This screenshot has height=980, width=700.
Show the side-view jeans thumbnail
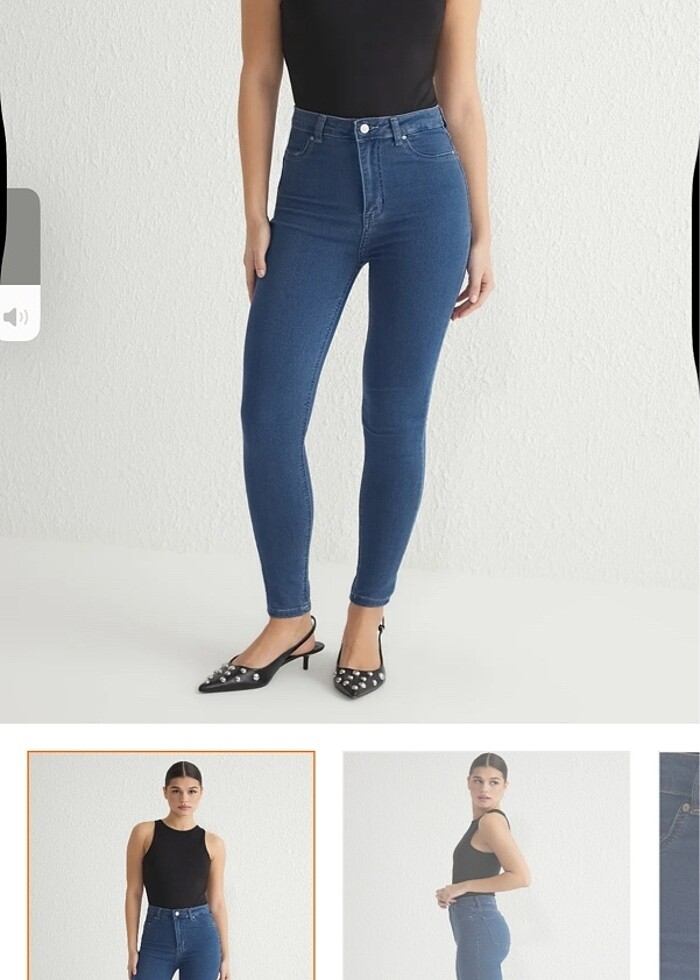[486, 865]
